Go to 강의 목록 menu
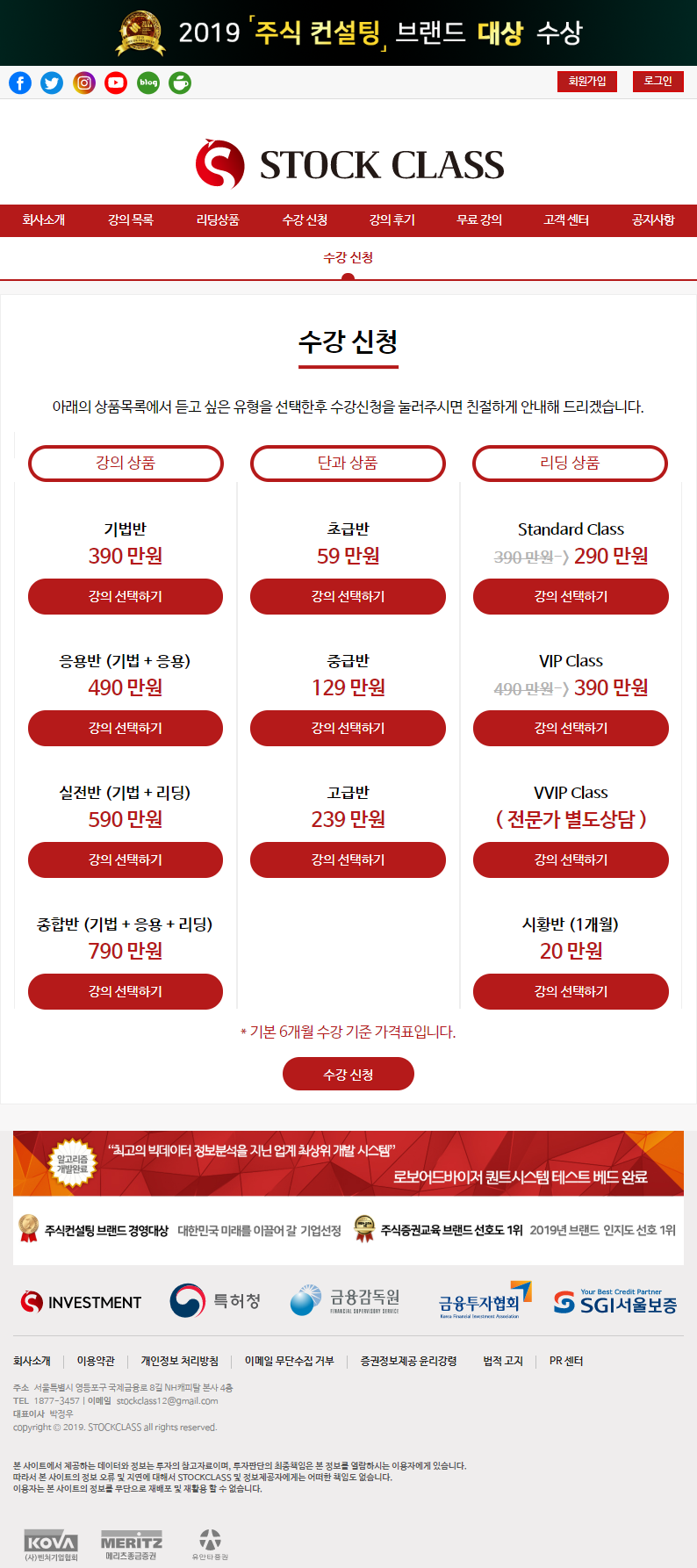The image size is (697, 1568). click(131, 220)
